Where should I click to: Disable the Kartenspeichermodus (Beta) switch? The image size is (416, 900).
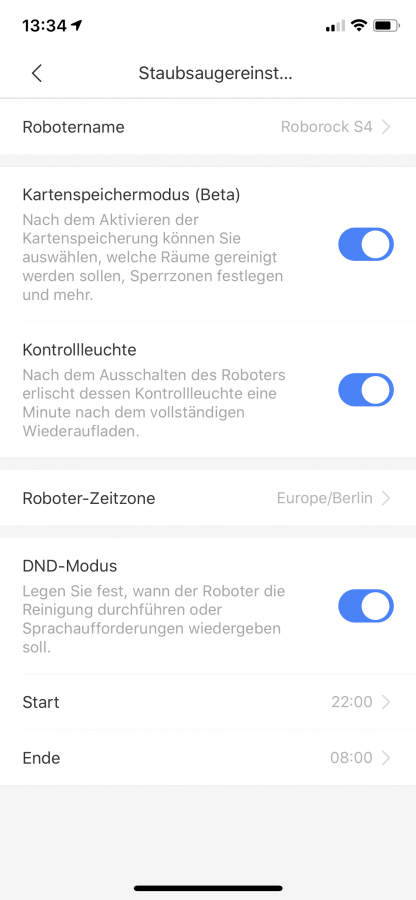[366, 245]
